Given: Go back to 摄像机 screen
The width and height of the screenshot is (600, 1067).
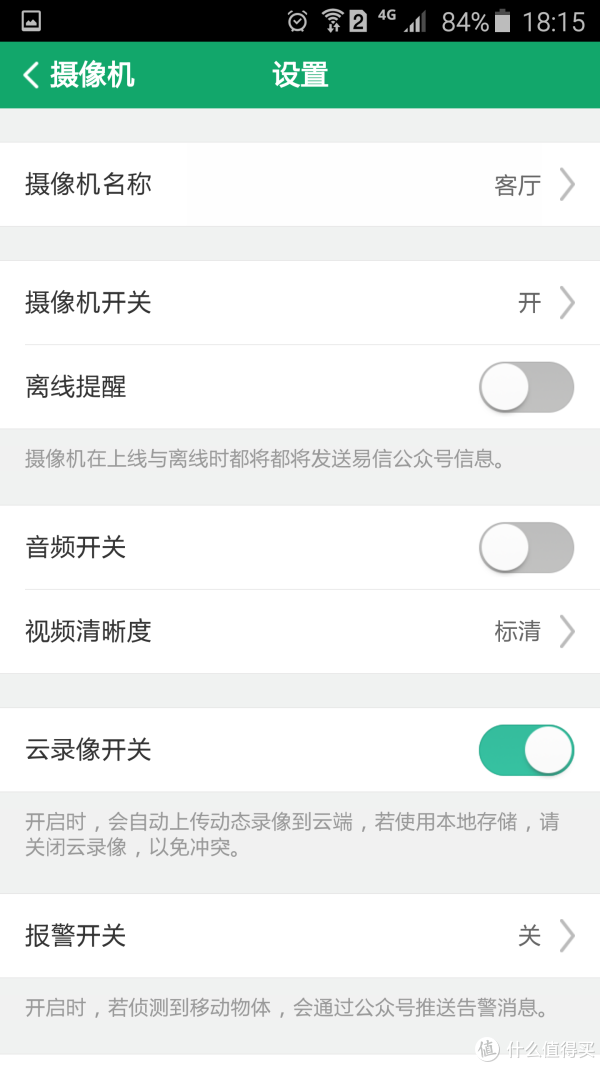Looking at the screenshot, I should (x=78, y=75).
